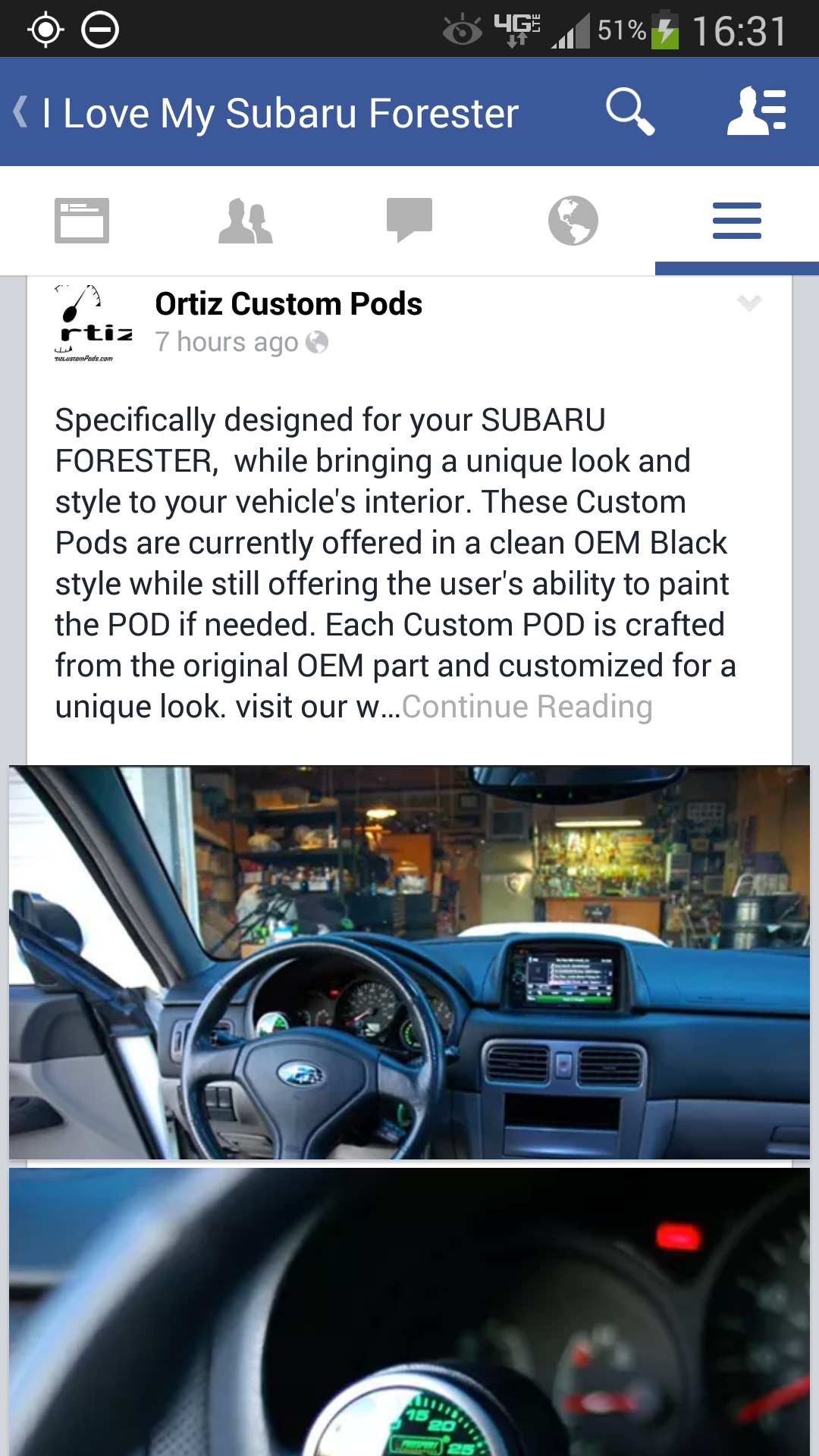Open the Ortiz Custom Pods page name
The image size is (819, 1456).
coord(288,304)
